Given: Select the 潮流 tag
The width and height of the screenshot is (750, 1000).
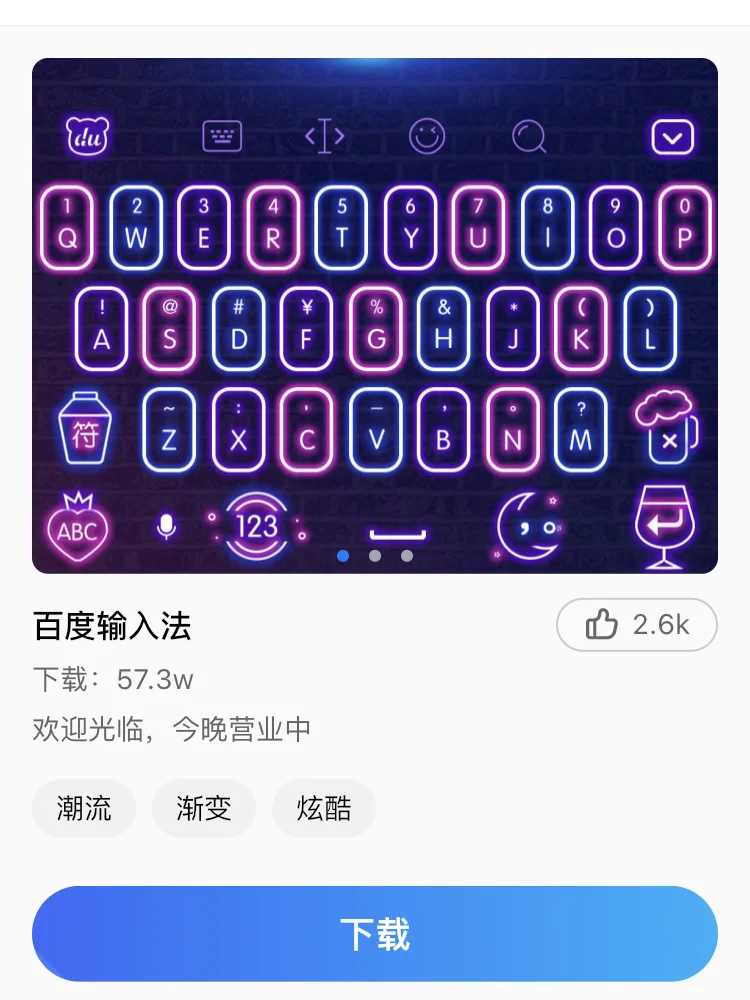Looking at the screenshot, I should coord(84,808).
